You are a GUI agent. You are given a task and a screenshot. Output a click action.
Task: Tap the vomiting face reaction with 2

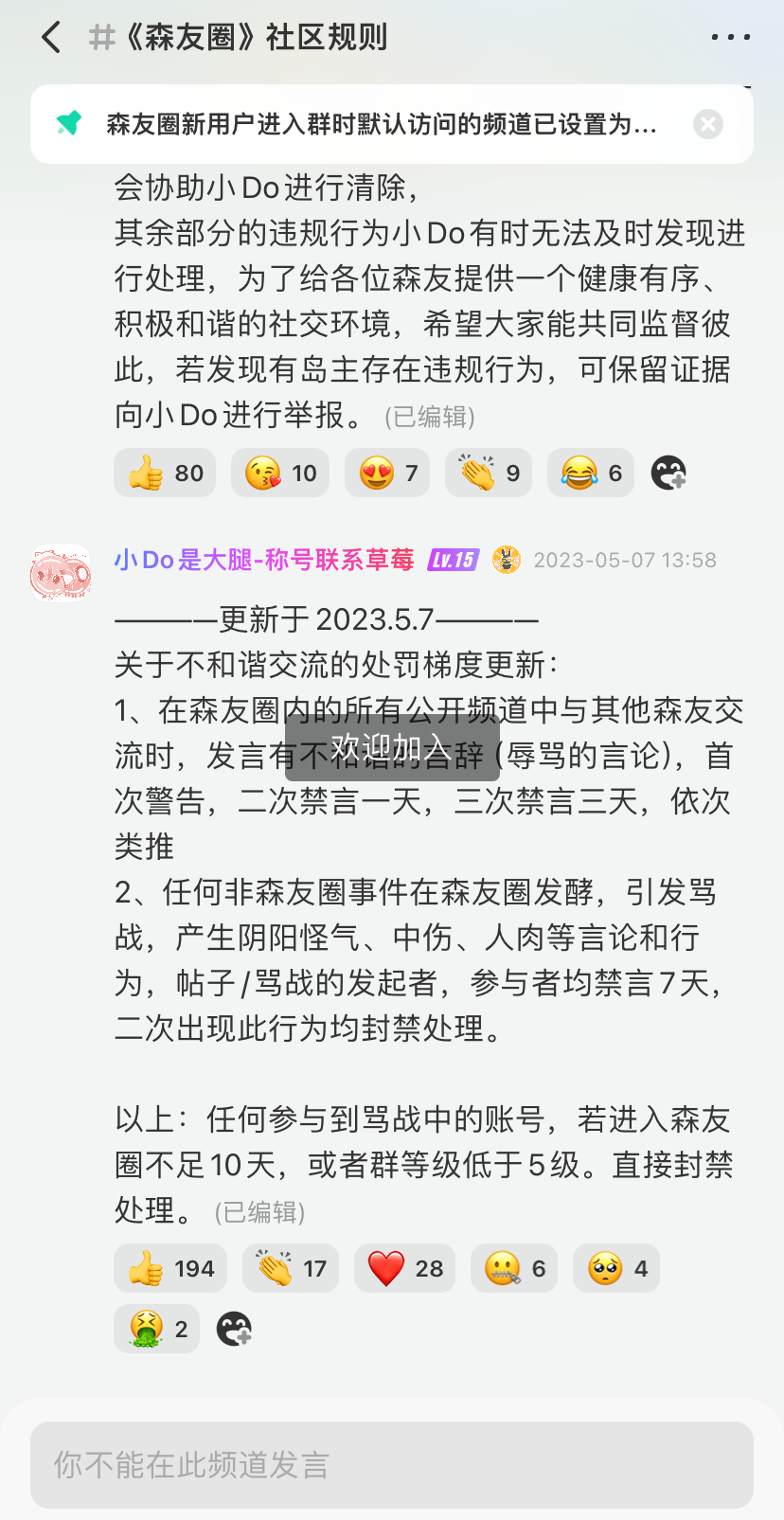(x=157, y=1329)
